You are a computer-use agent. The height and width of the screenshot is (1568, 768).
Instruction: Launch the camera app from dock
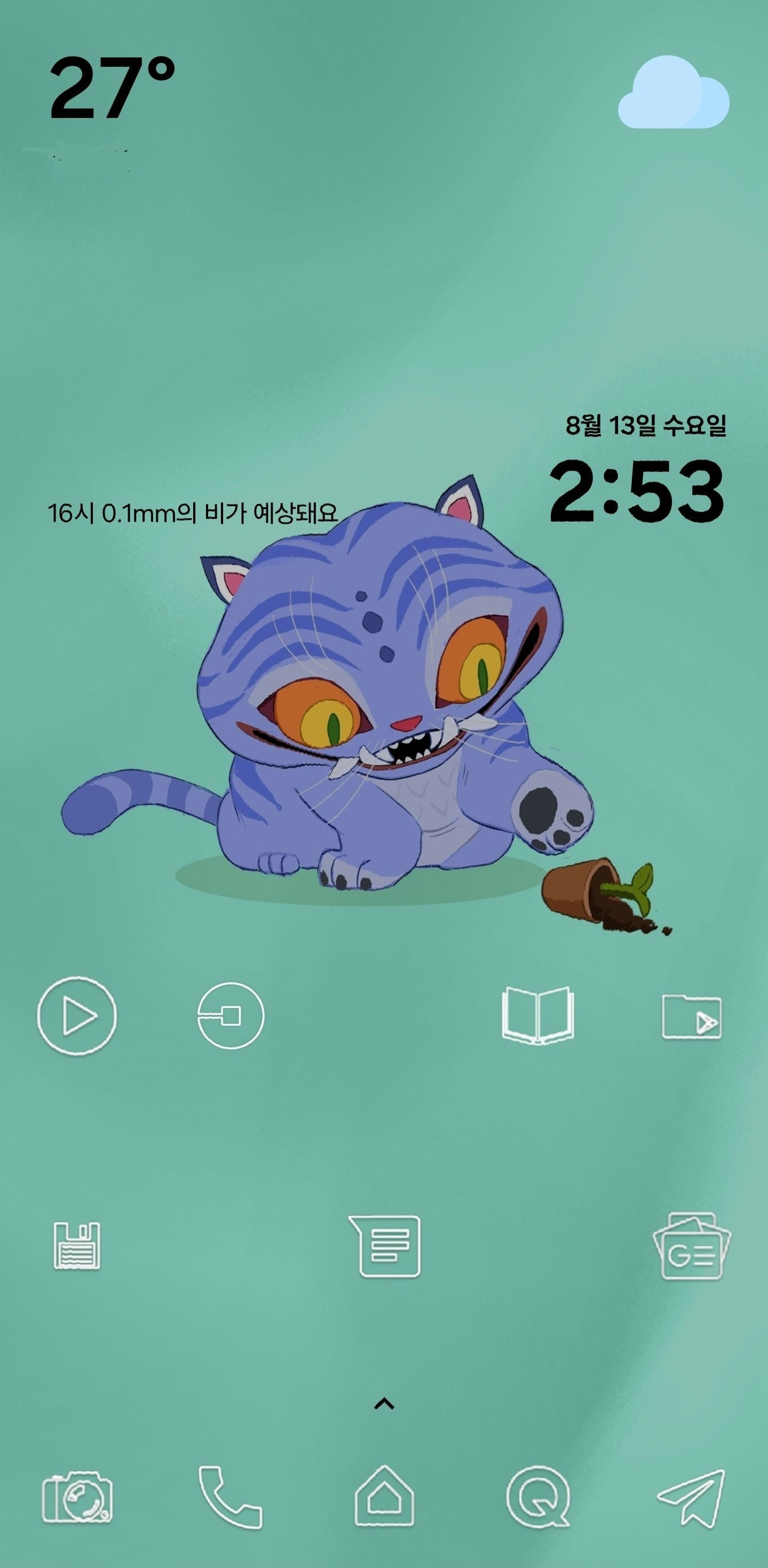point(77,1497)
